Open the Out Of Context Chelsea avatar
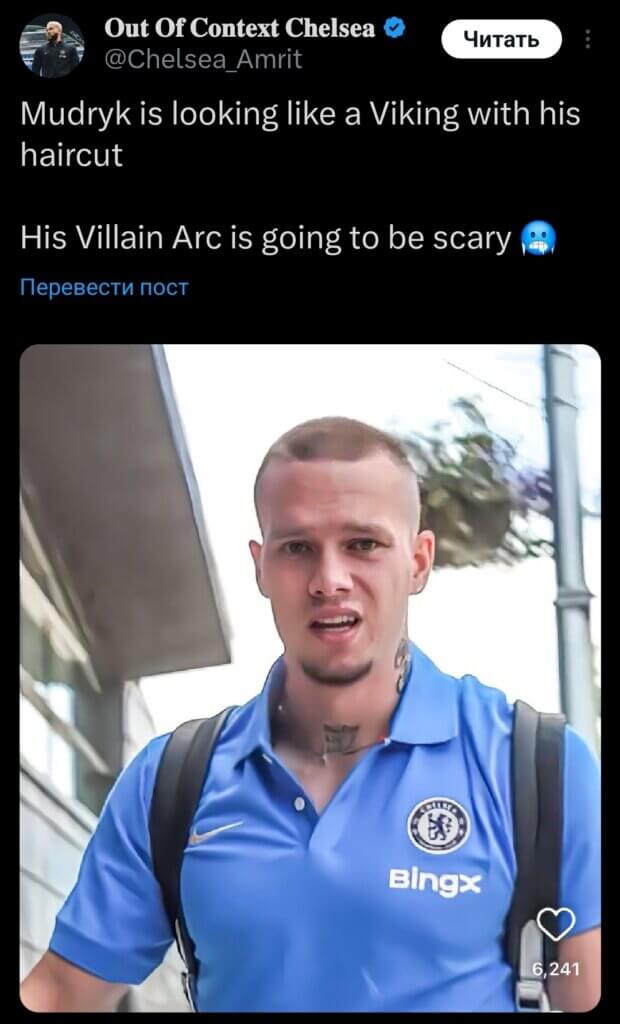 (52, 45)
